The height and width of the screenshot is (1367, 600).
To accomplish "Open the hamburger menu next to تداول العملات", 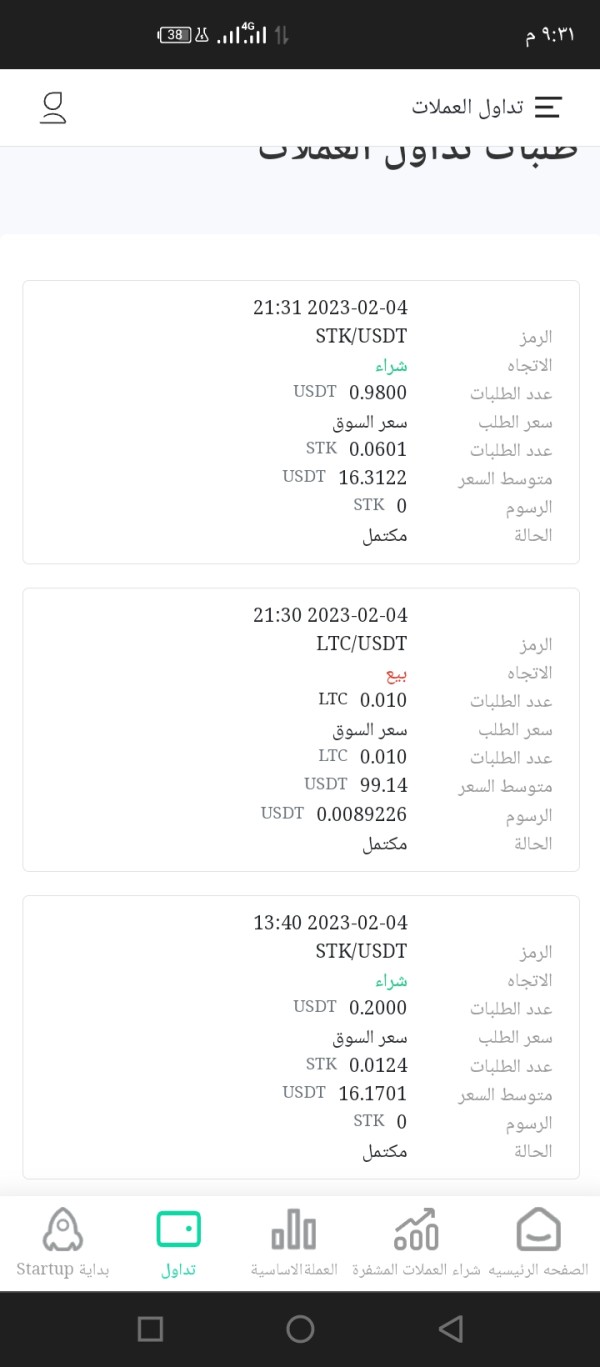I will (x=548, y=107).
